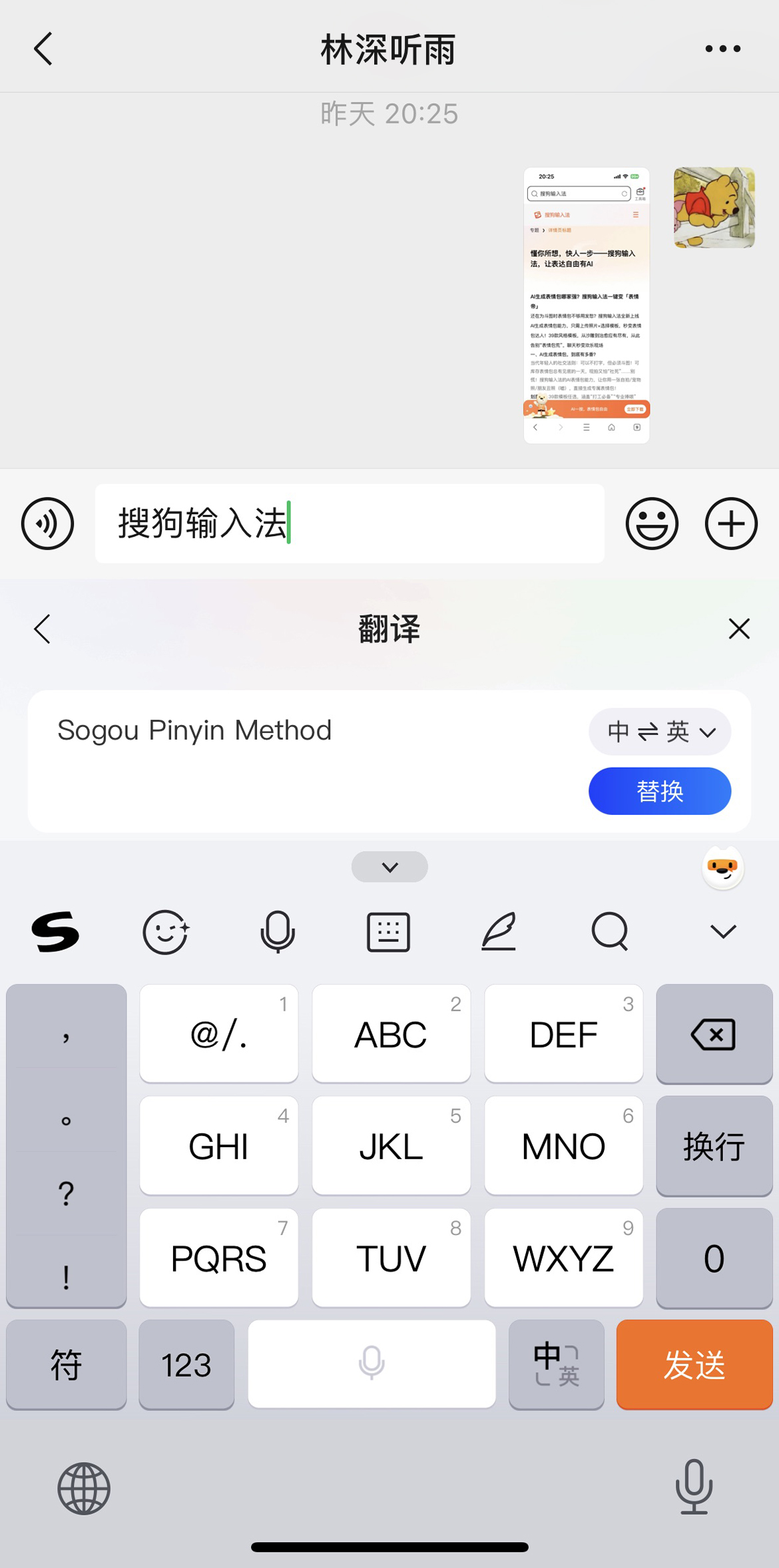This screenshot has width=779, height=1568.
Task: Open the emoji sticker panel
Action: pos(652,523)
